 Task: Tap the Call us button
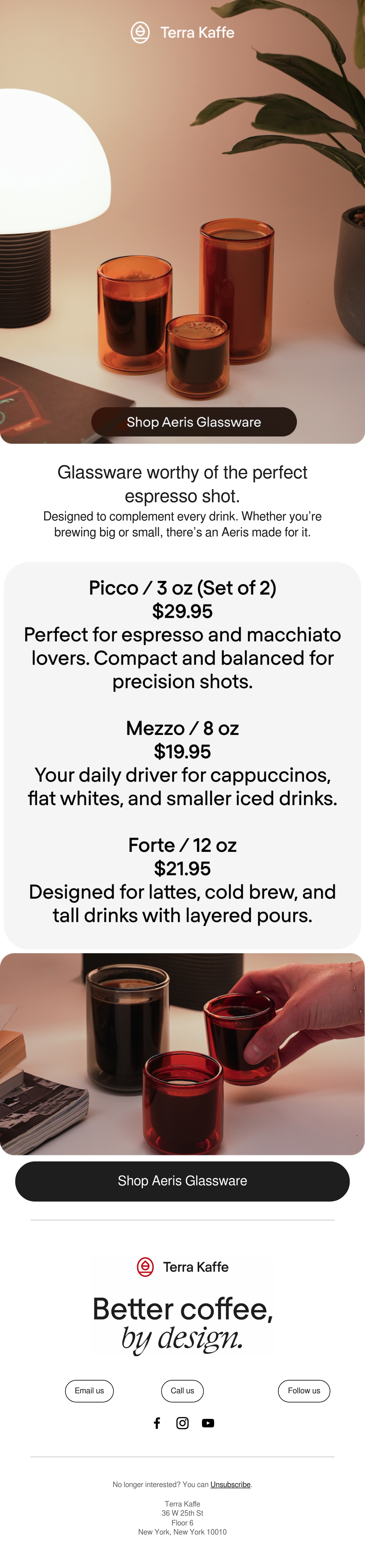[182, 1391]
